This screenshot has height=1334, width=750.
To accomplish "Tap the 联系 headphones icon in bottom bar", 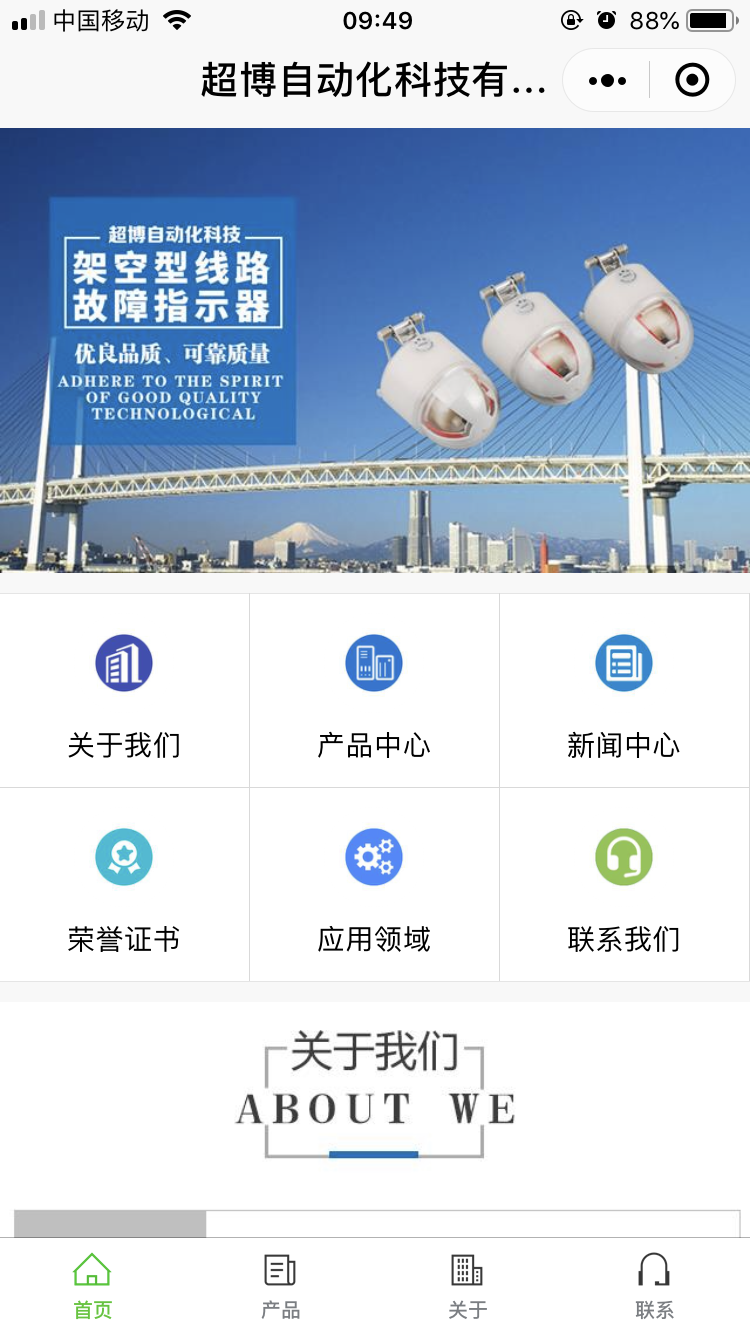I will [x=654, y=1268].
